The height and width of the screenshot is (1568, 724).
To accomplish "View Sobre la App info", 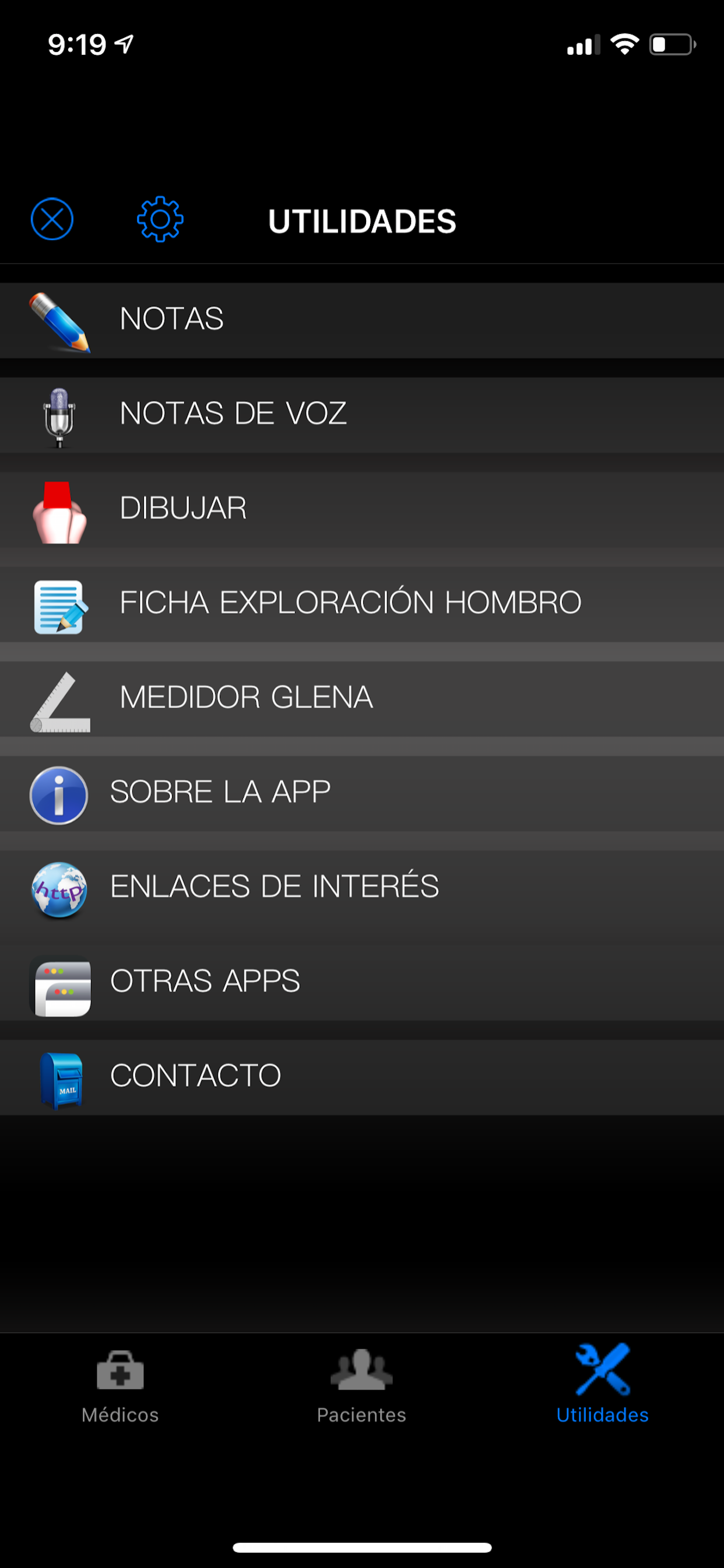I will pos(361,793).
